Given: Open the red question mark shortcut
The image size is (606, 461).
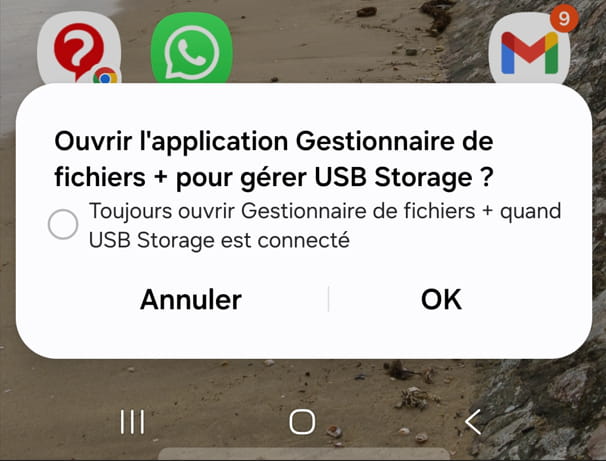Looking at the screenshot, I should 78,50.
